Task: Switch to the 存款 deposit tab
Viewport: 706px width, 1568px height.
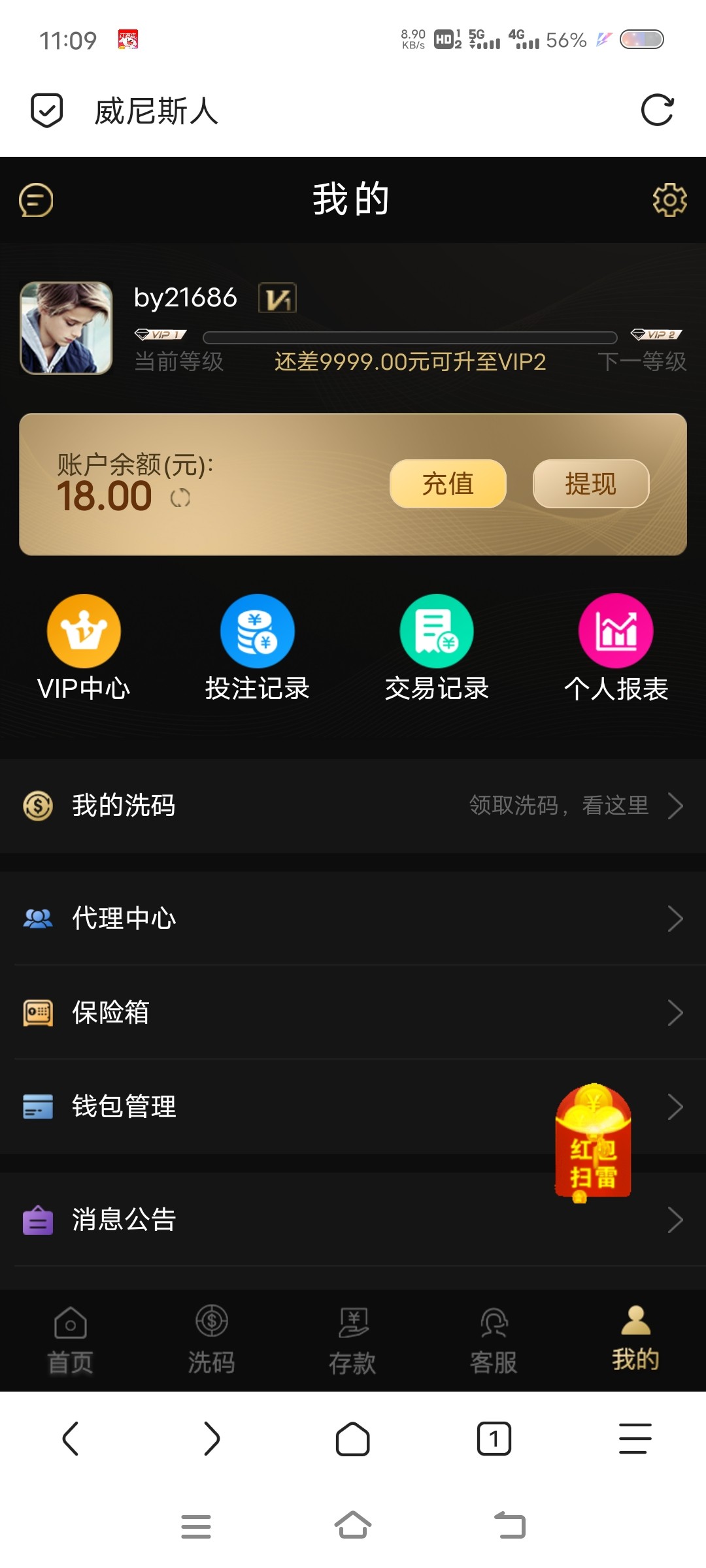Action: [x=352, y=1341]
